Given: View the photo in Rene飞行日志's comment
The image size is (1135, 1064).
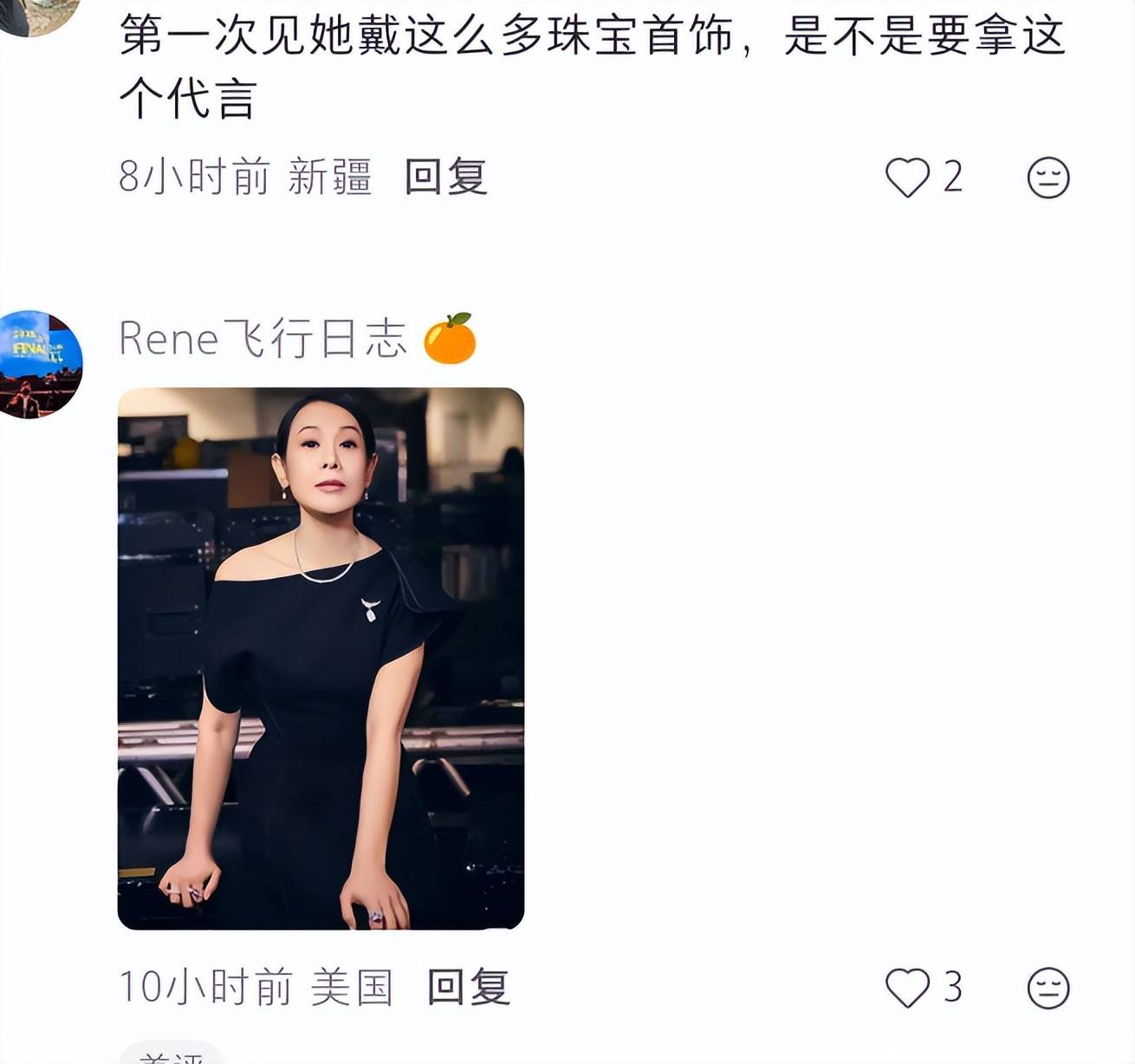Looking at the screenshot, I should click(321, 659).
